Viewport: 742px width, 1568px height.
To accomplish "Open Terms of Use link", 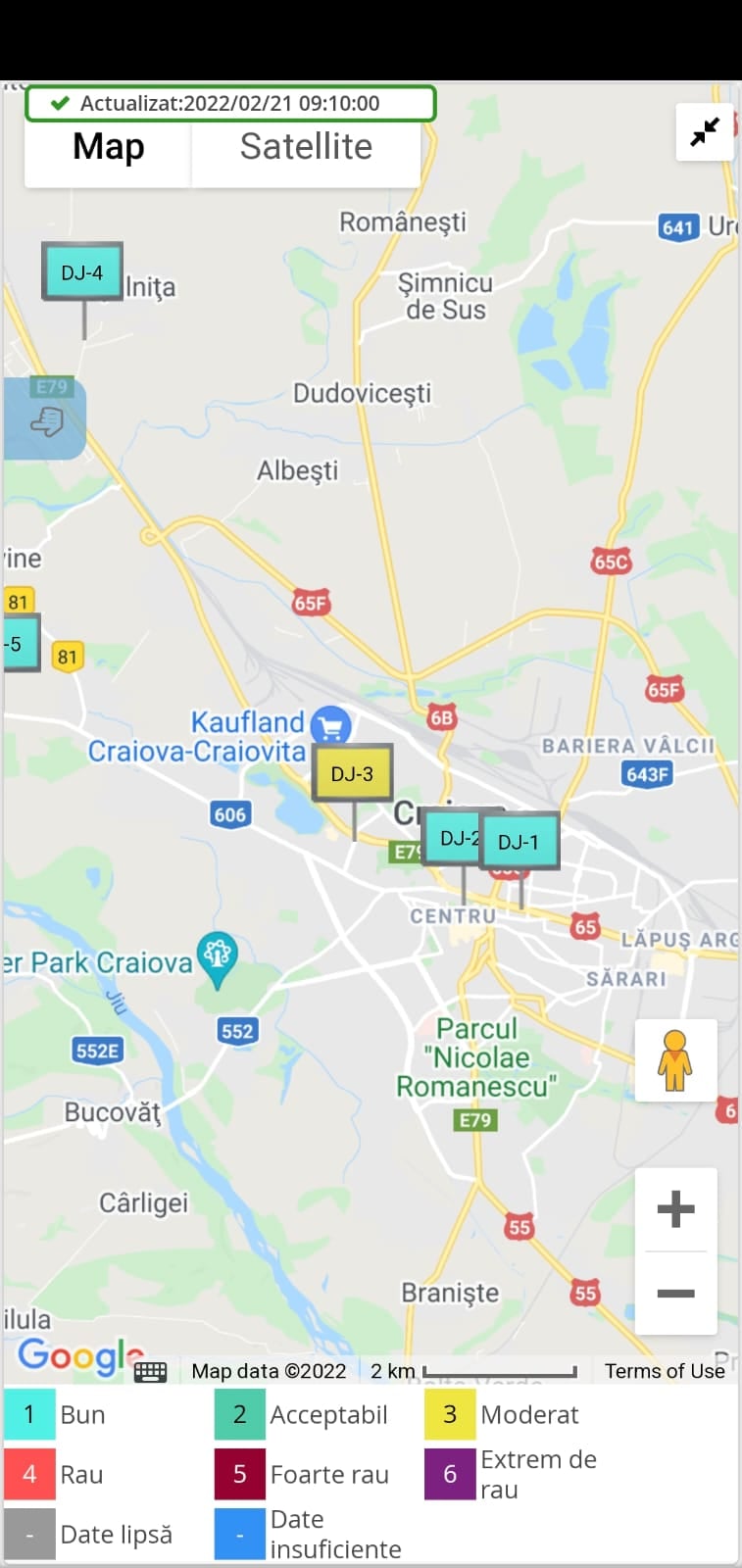I will [x=665, y=1371].
